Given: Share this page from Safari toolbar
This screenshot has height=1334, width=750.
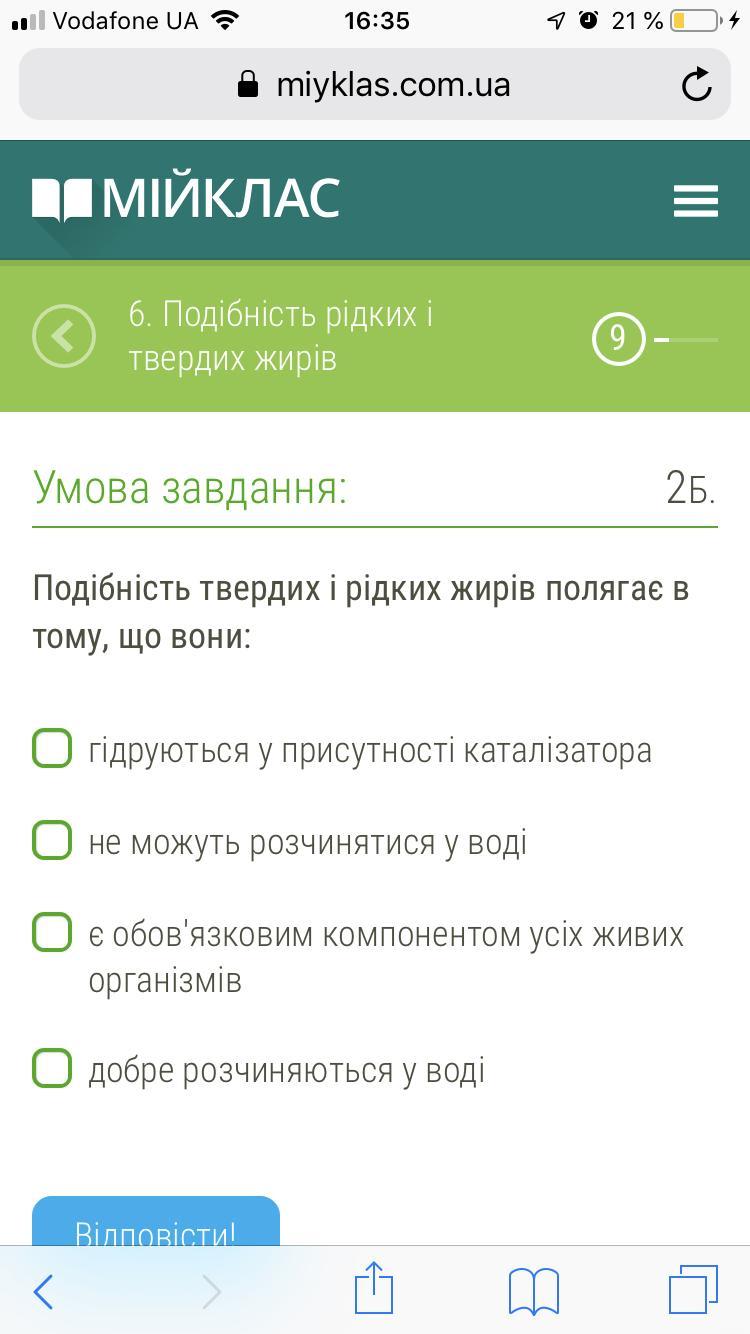Looking at the screenshot, I should pos(374,1289).
